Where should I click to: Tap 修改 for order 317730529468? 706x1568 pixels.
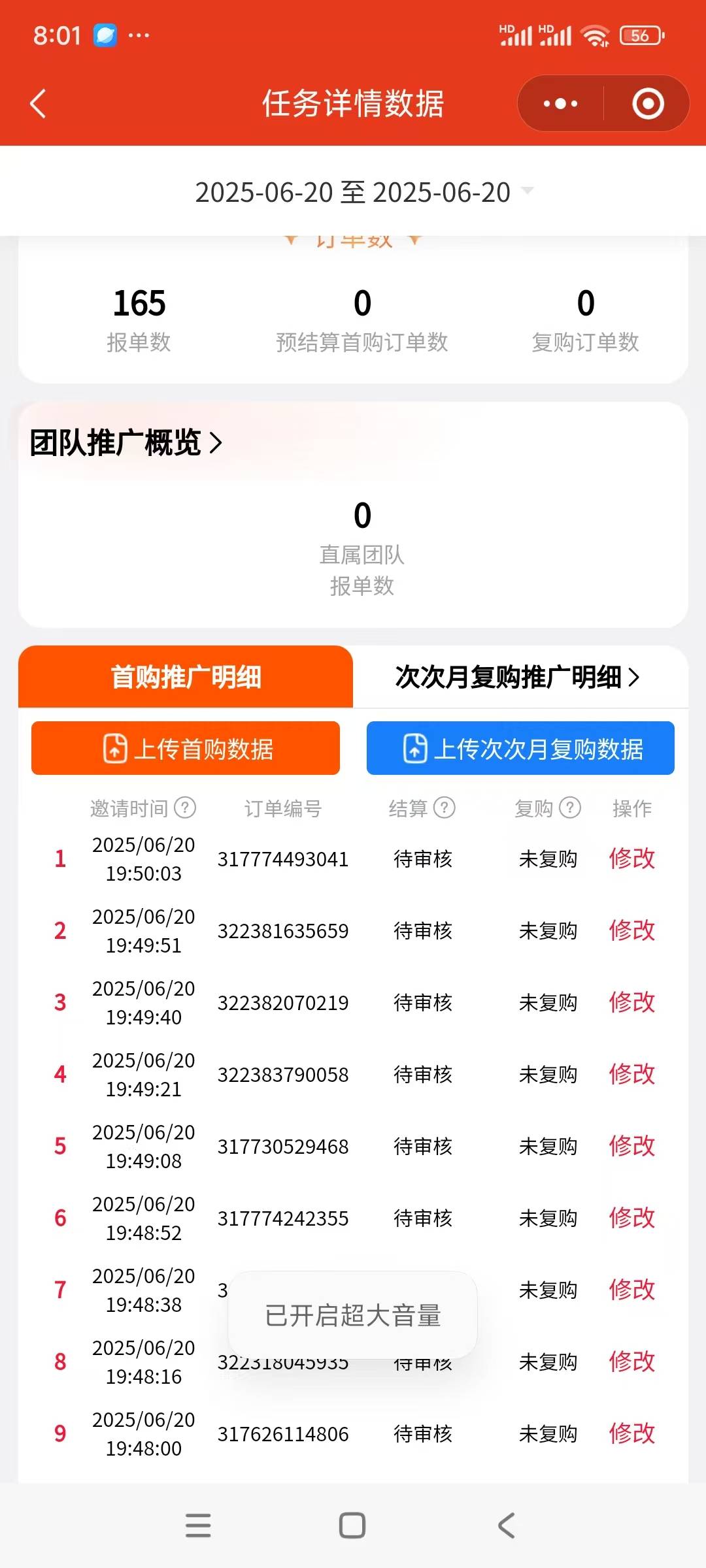631,1146
